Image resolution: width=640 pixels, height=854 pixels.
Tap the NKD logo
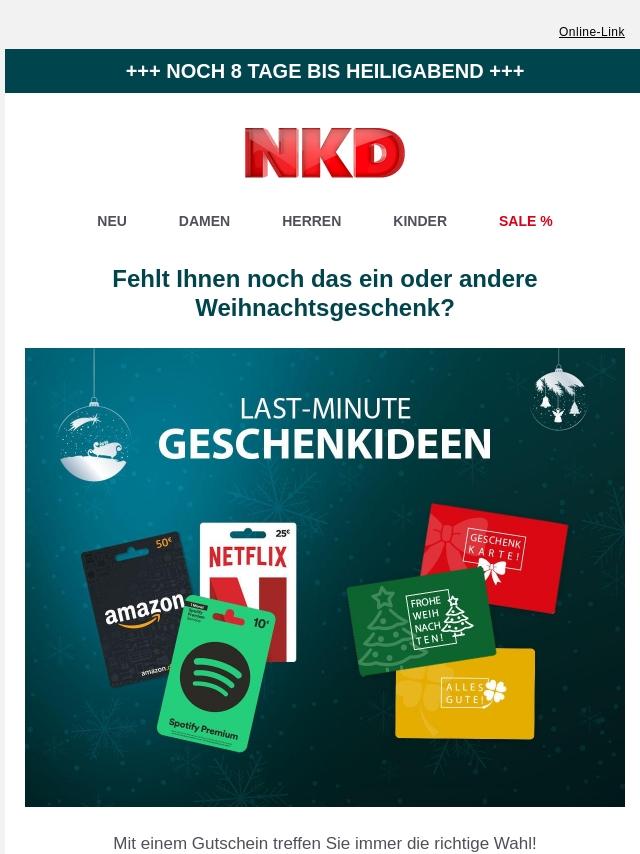click(x=325, y=153)
